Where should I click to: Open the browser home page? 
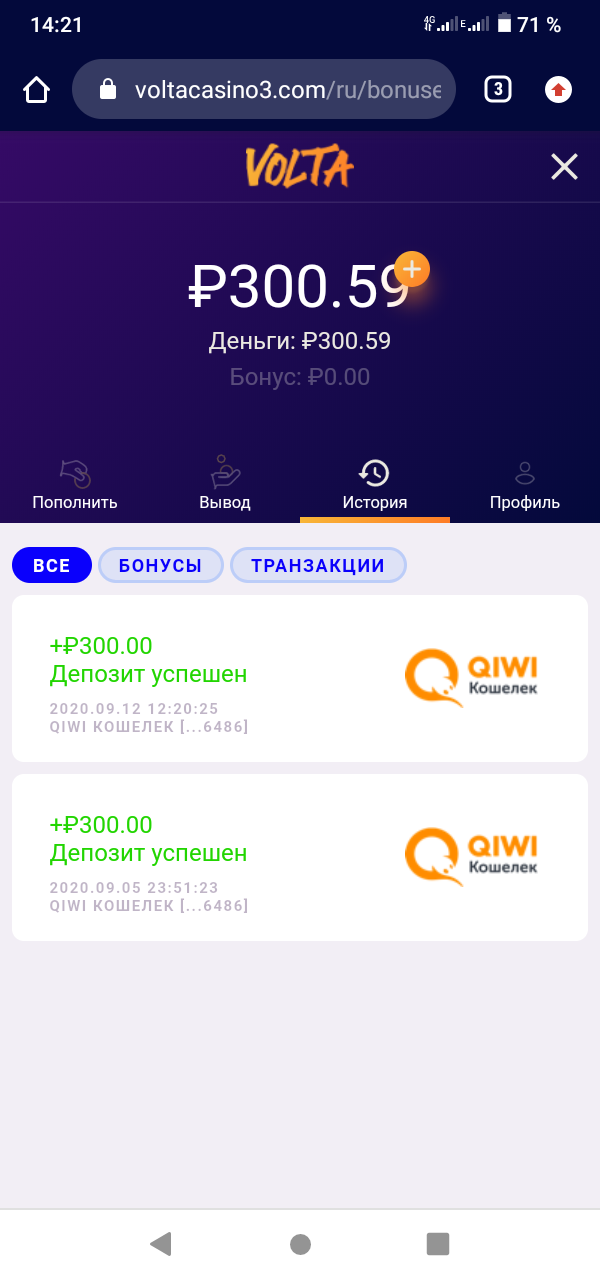tap(36, 90)
